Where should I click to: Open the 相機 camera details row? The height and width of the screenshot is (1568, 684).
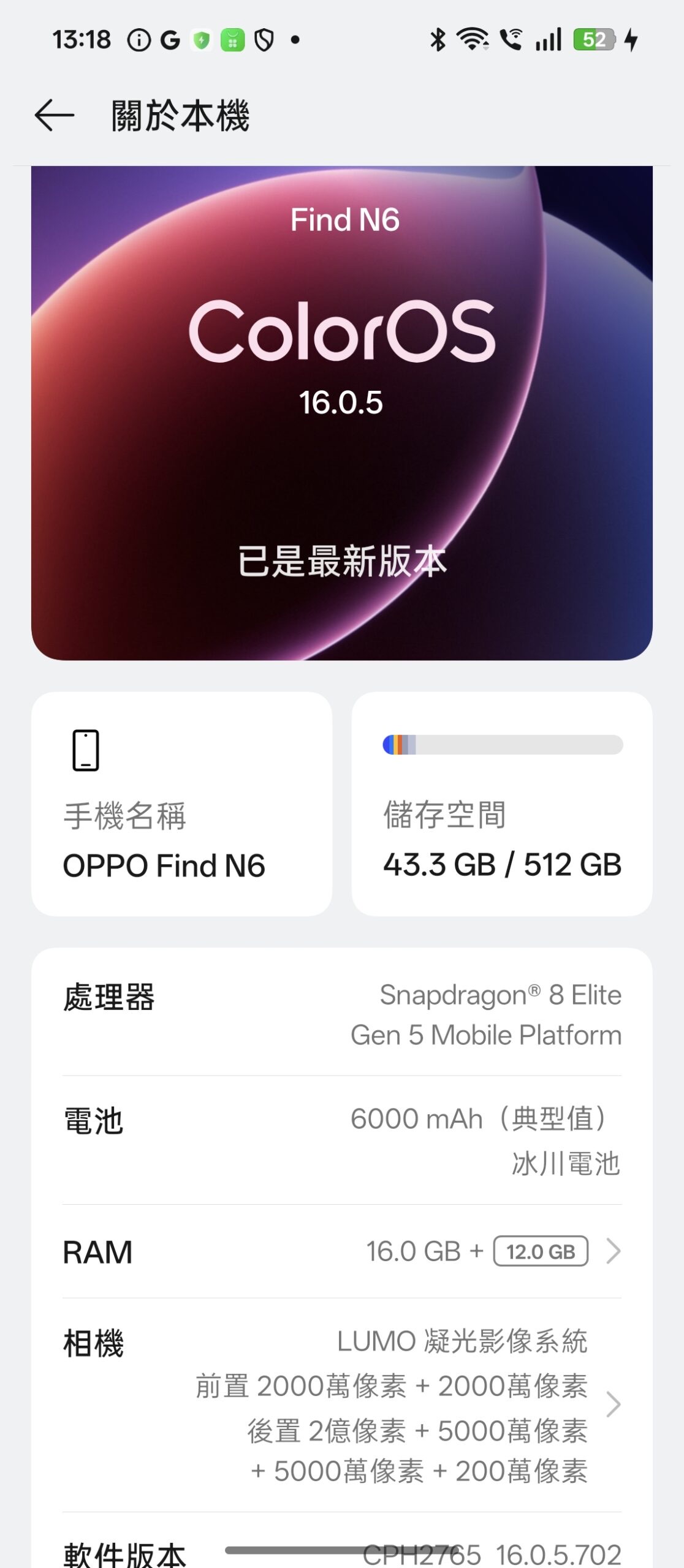(x=342, y=1404)
